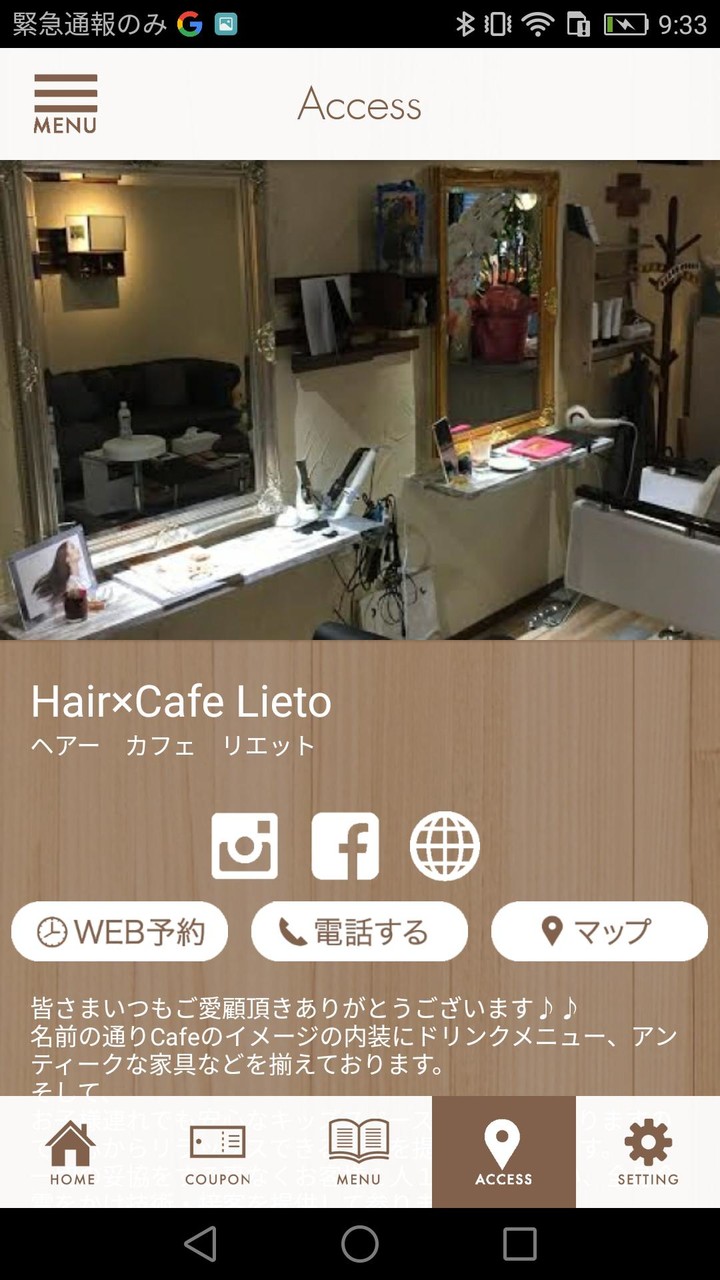This screenshot has width=720, height=1280.
Task: Open the SETTING tab
Action: (647, 1152)
